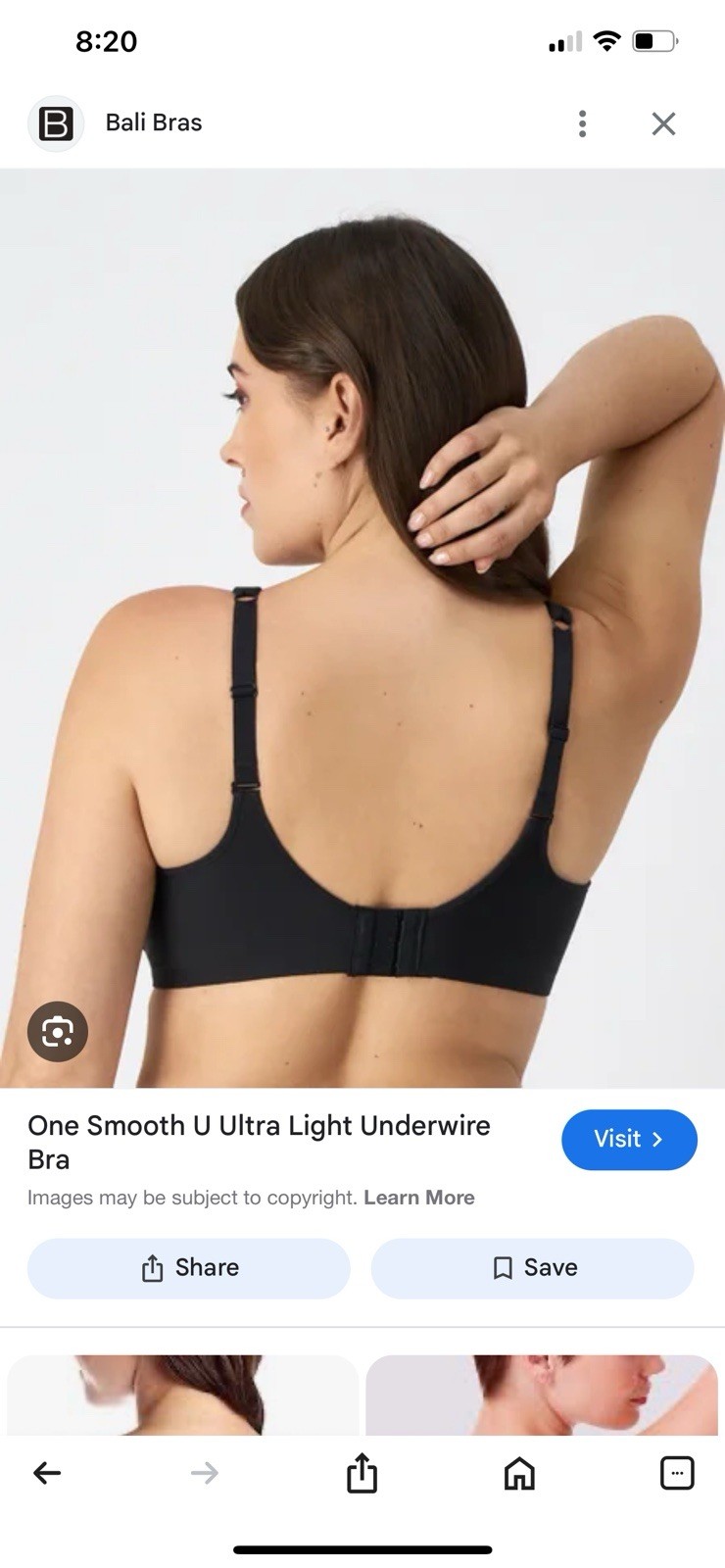
Task: Tap the browser share icon in toolbar
Action: [x=362, y=1473]
